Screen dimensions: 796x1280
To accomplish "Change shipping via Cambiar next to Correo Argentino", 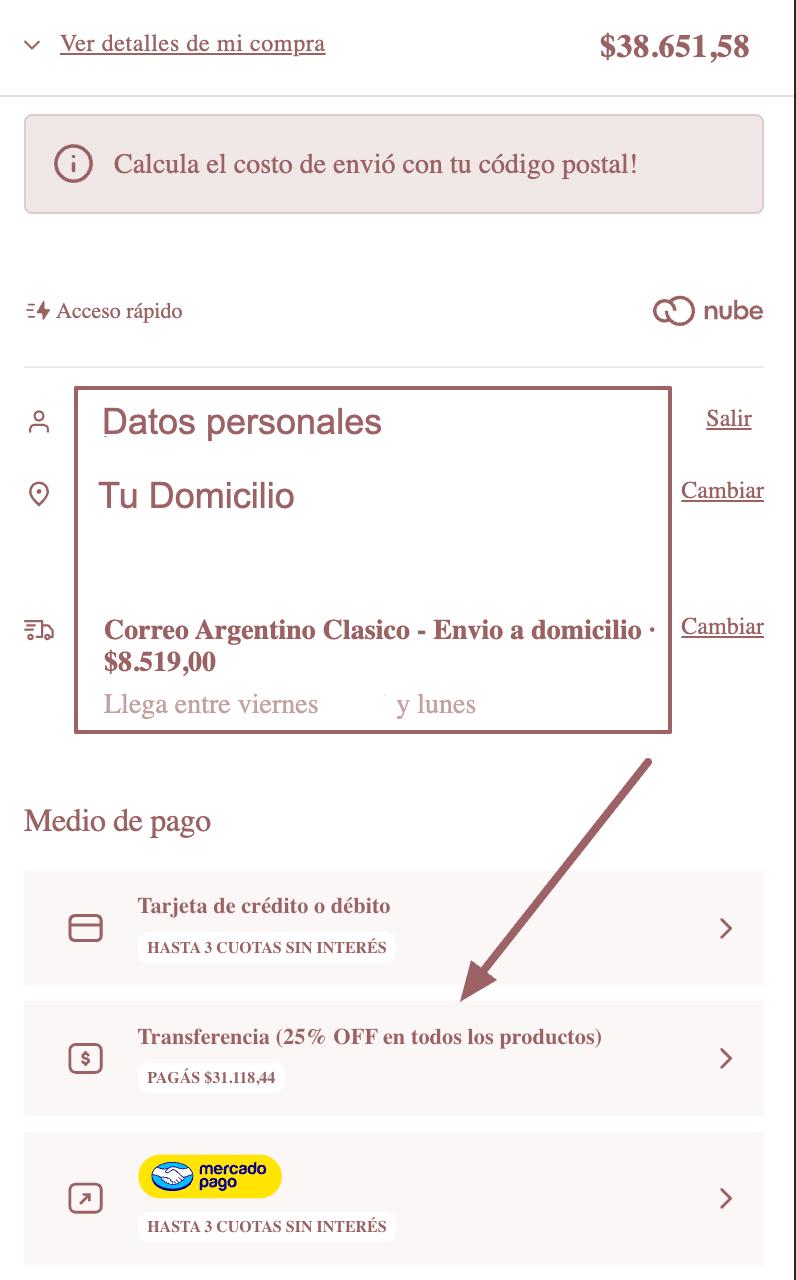I will (x=722, y=626).
